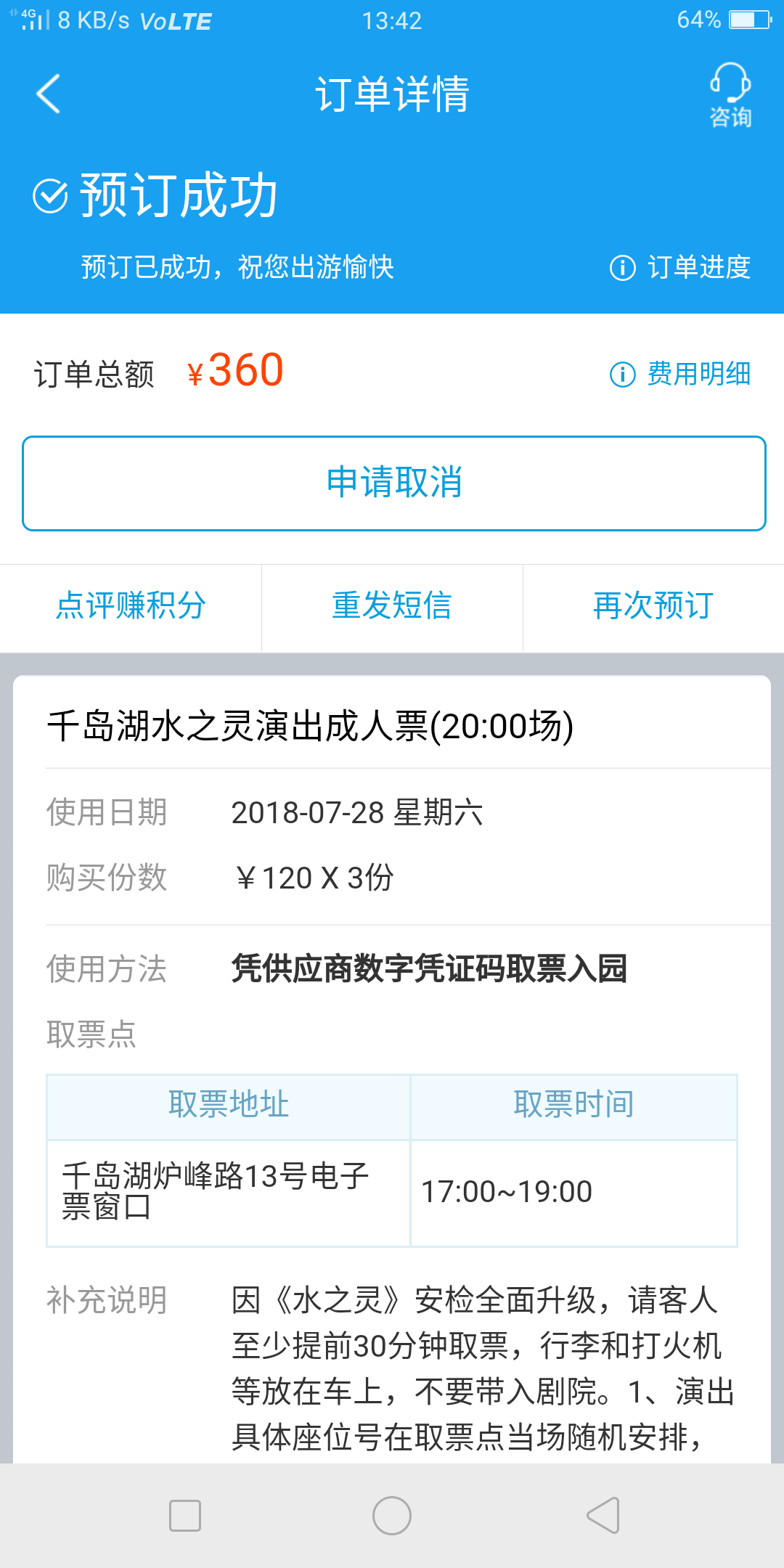Viewport: 784px width, 1568px height.
Task: Book again with 再次预订
Action: pos(653,605)
